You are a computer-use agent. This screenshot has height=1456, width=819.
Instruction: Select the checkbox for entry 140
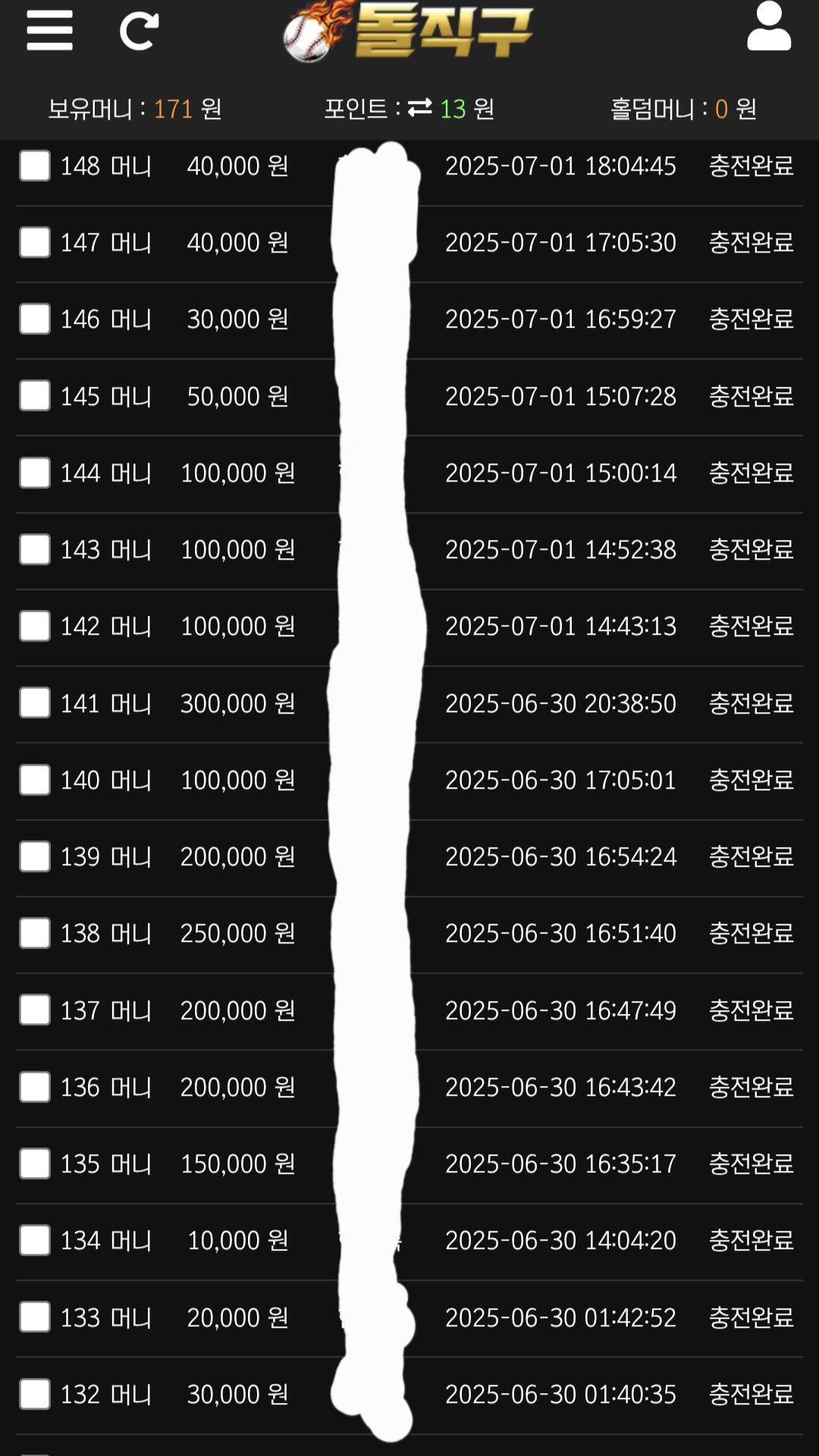pyautogui.click(x=35, y=780)
